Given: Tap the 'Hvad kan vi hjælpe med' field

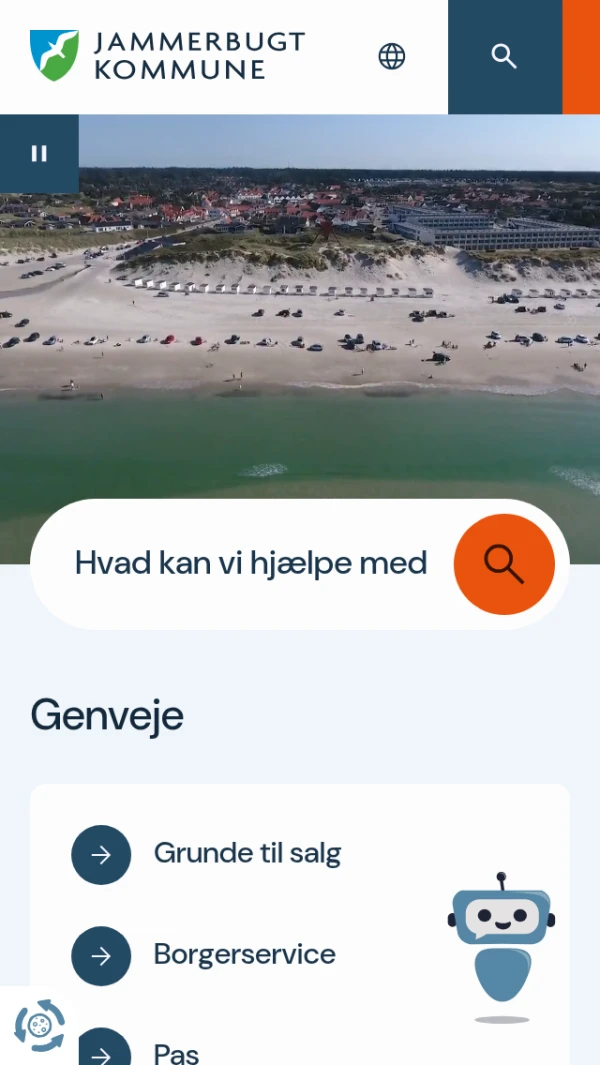Looking at the screenshot, I should click(251, 564).
